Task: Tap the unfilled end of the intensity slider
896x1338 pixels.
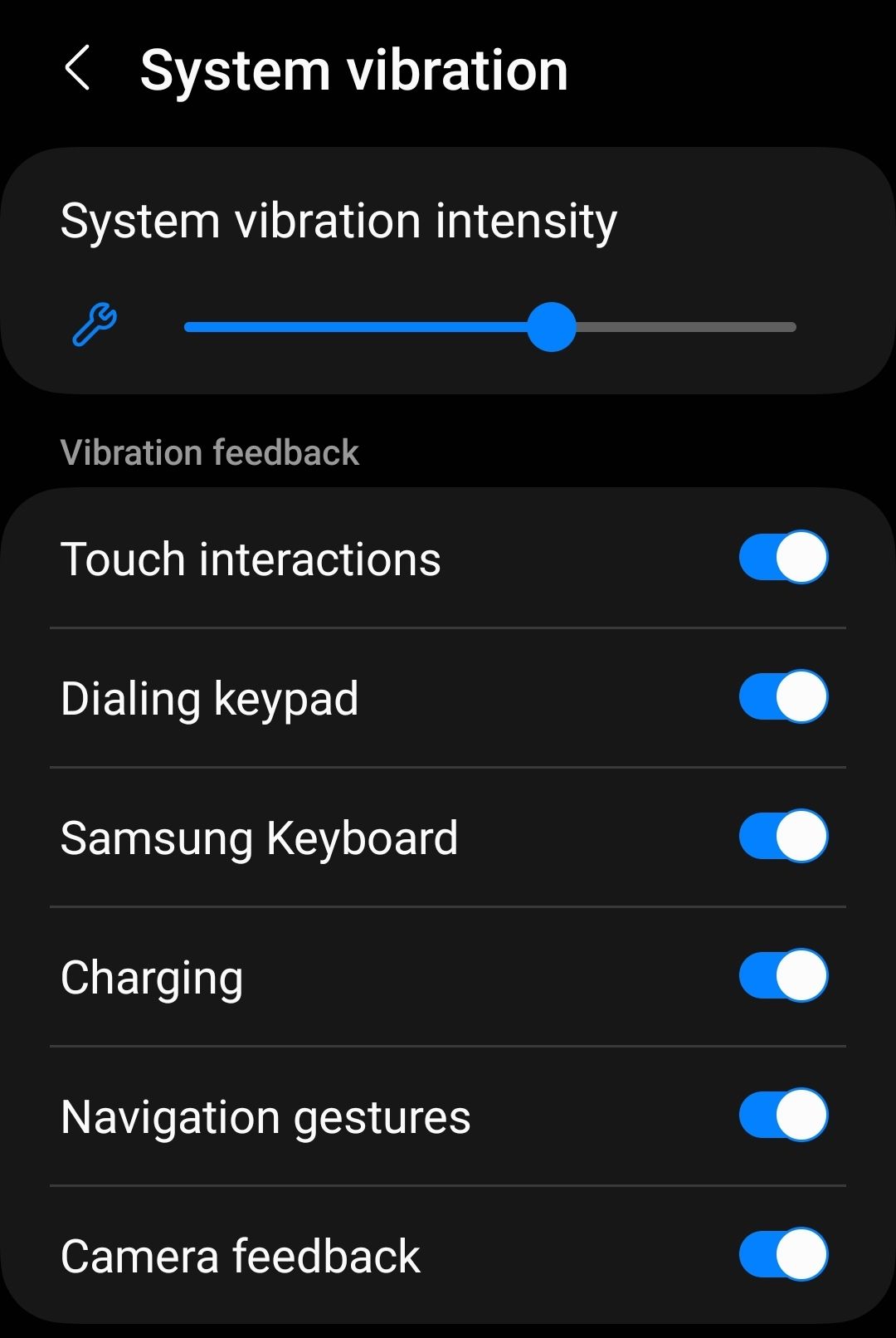Action: [689, 325]
